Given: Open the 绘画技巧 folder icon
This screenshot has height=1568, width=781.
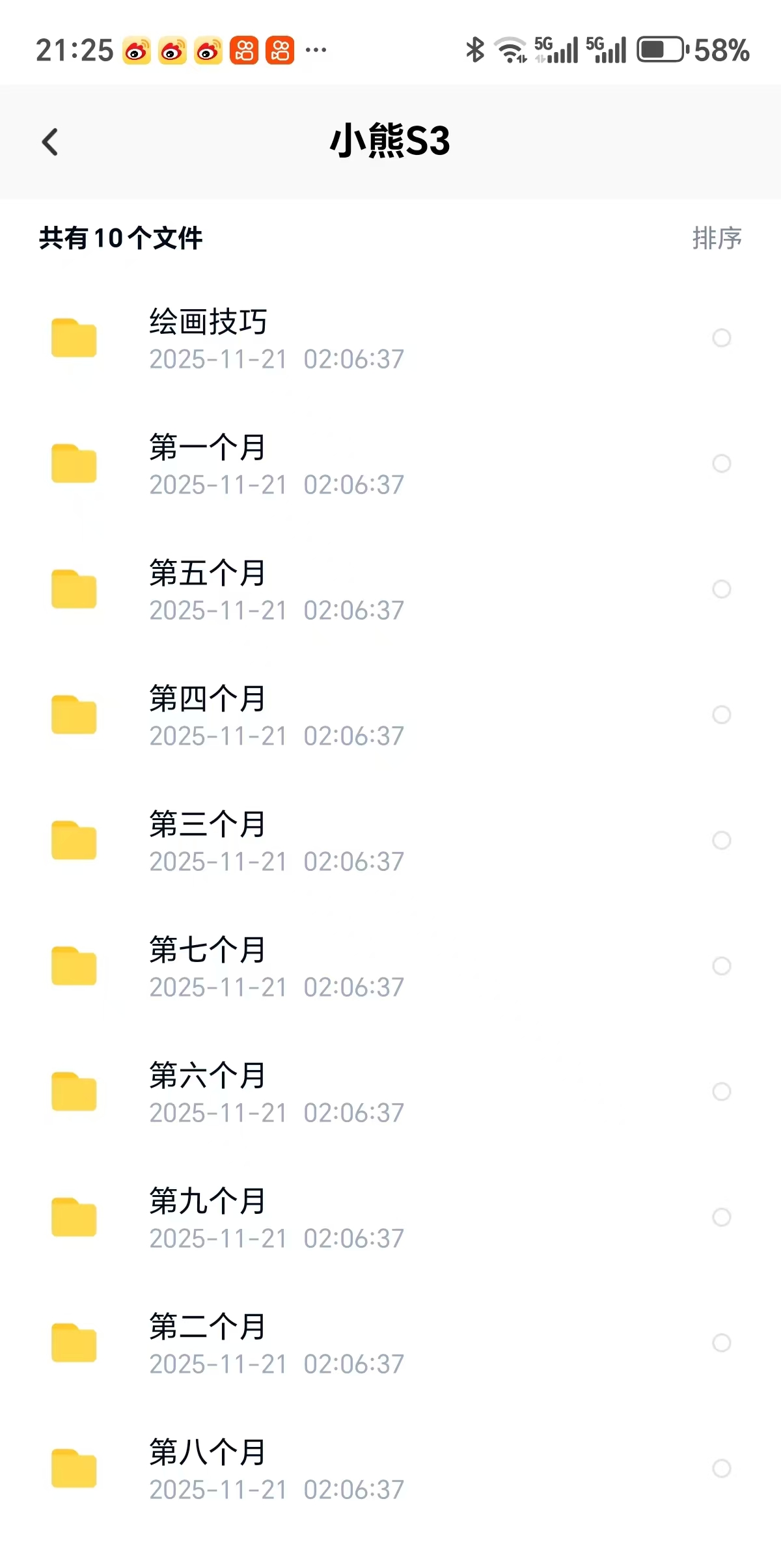Looking at the screenshot, I should [74, 337].
